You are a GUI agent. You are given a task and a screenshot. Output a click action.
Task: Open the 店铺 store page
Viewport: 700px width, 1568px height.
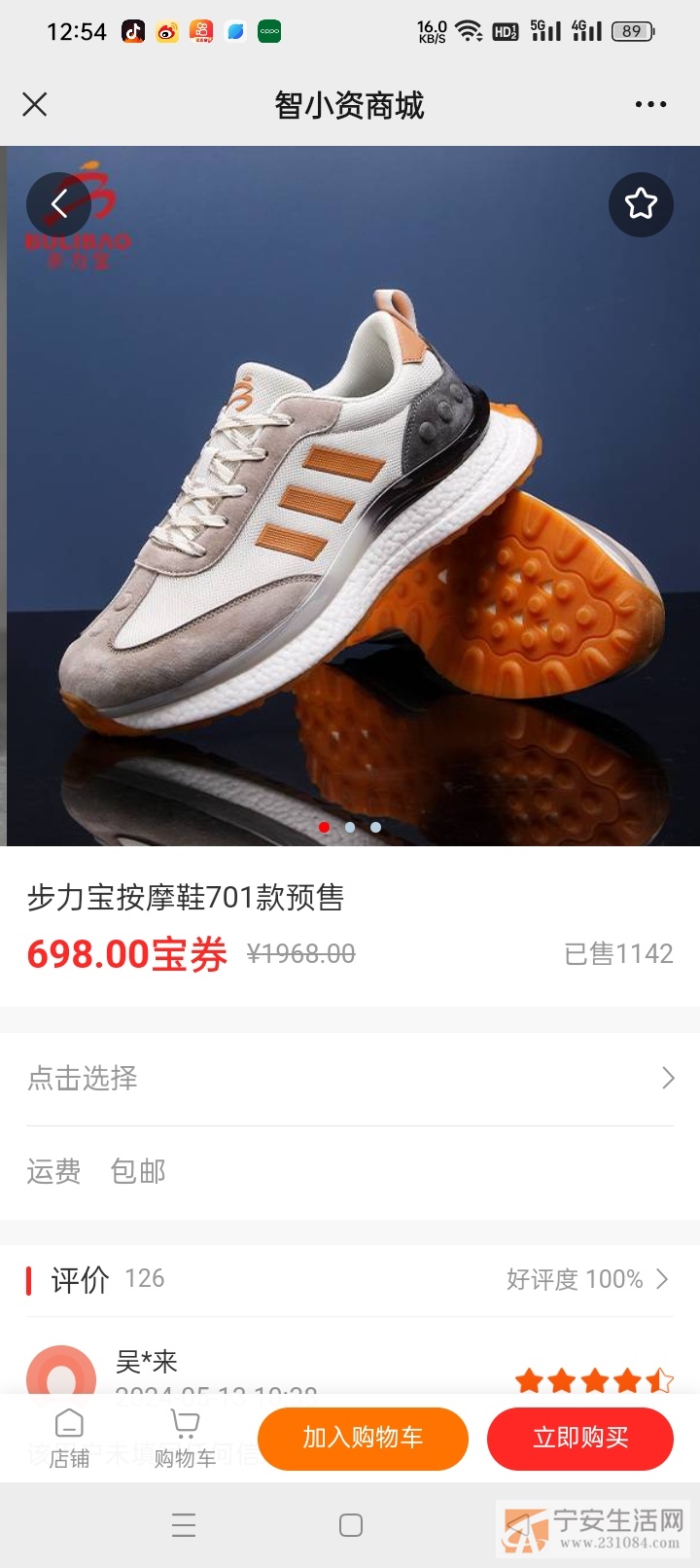(x=69, y=1439)
